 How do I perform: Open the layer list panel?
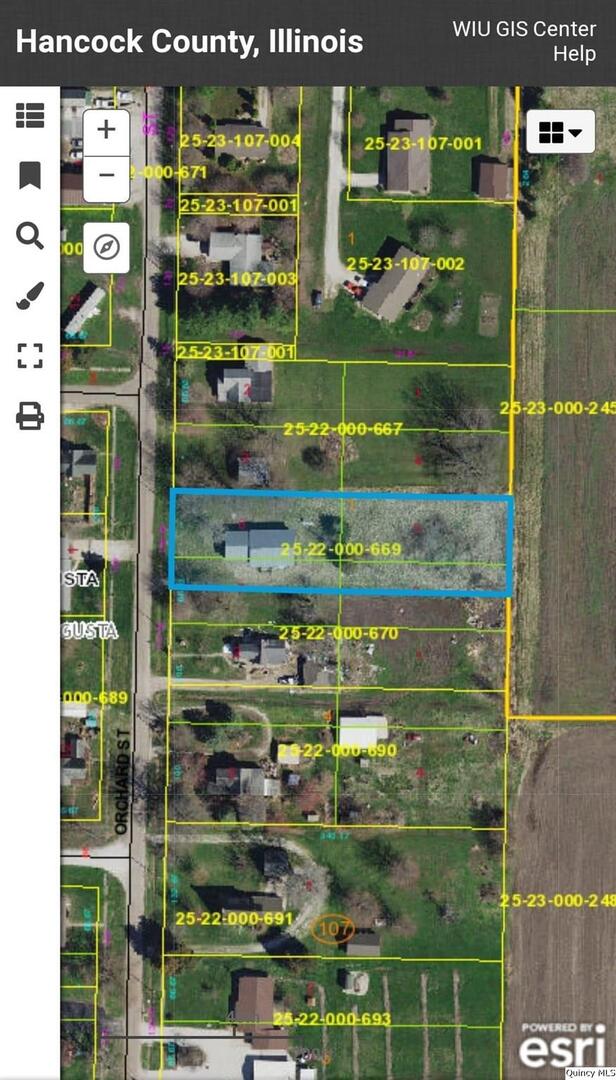[x=30, y=116]
